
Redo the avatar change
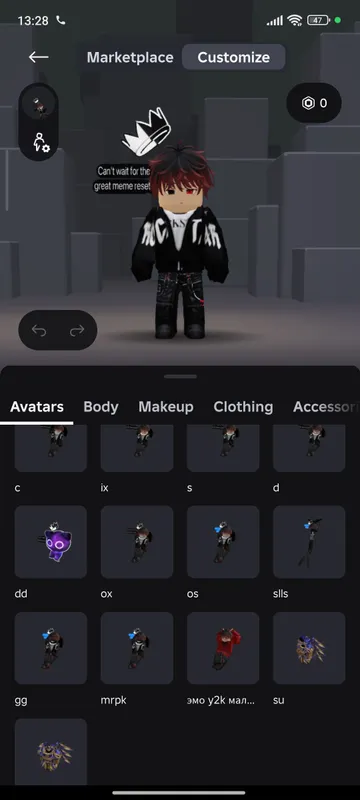77,331
